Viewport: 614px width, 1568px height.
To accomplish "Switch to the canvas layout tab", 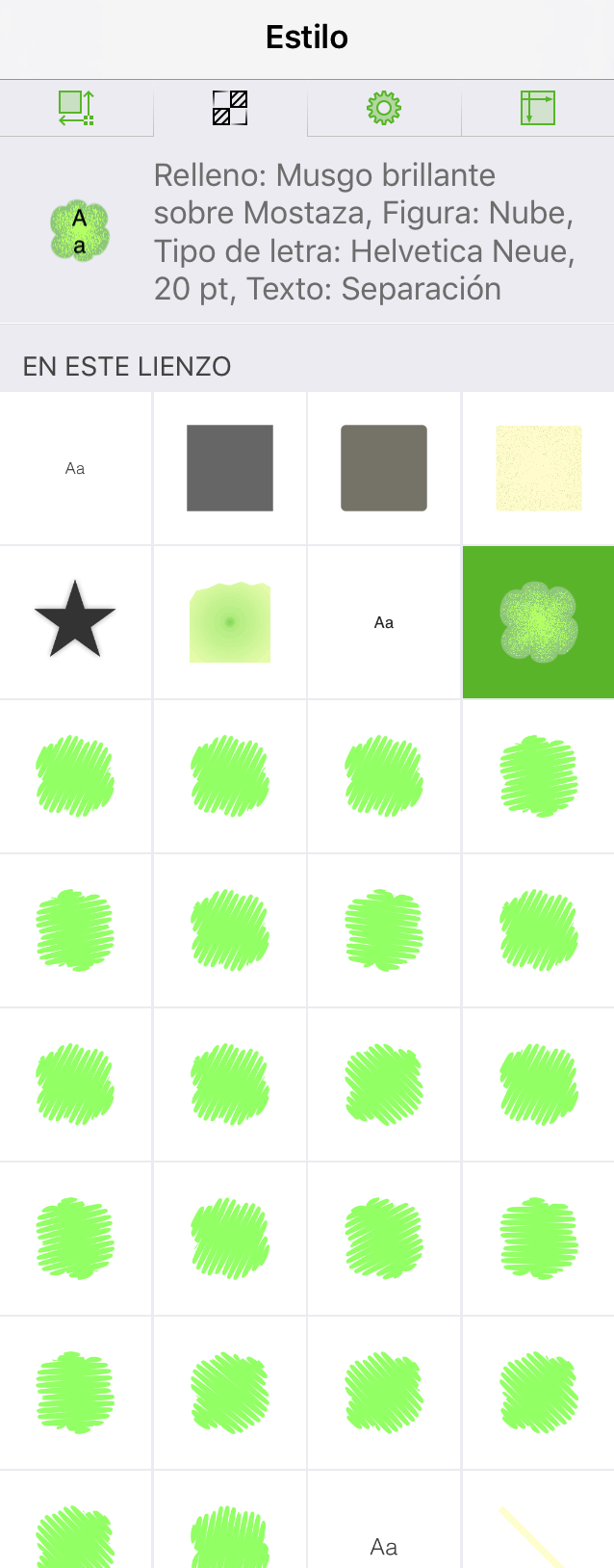I will 538,108.
